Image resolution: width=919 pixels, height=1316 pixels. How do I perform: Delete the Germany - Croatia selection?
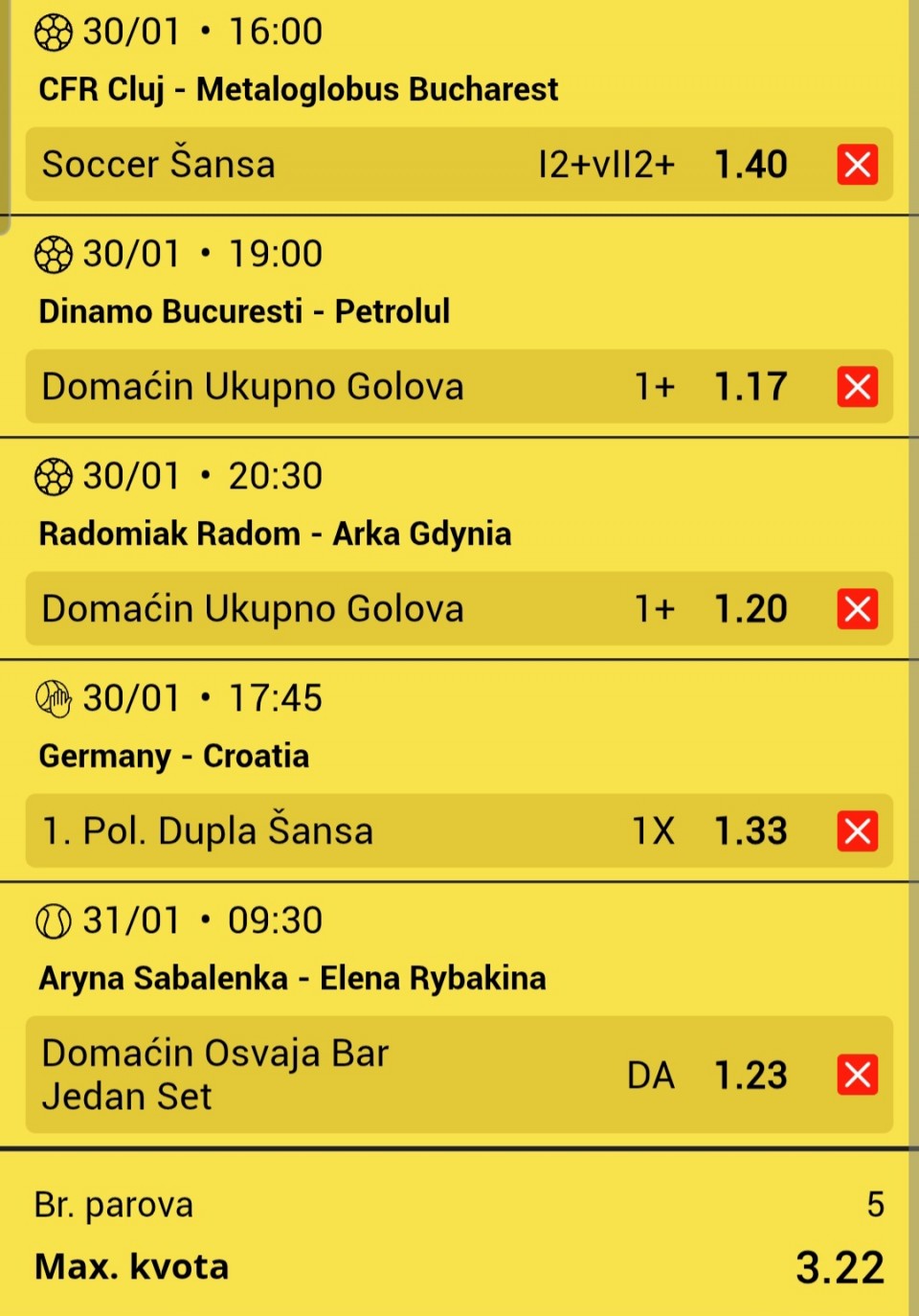(857, 831)
